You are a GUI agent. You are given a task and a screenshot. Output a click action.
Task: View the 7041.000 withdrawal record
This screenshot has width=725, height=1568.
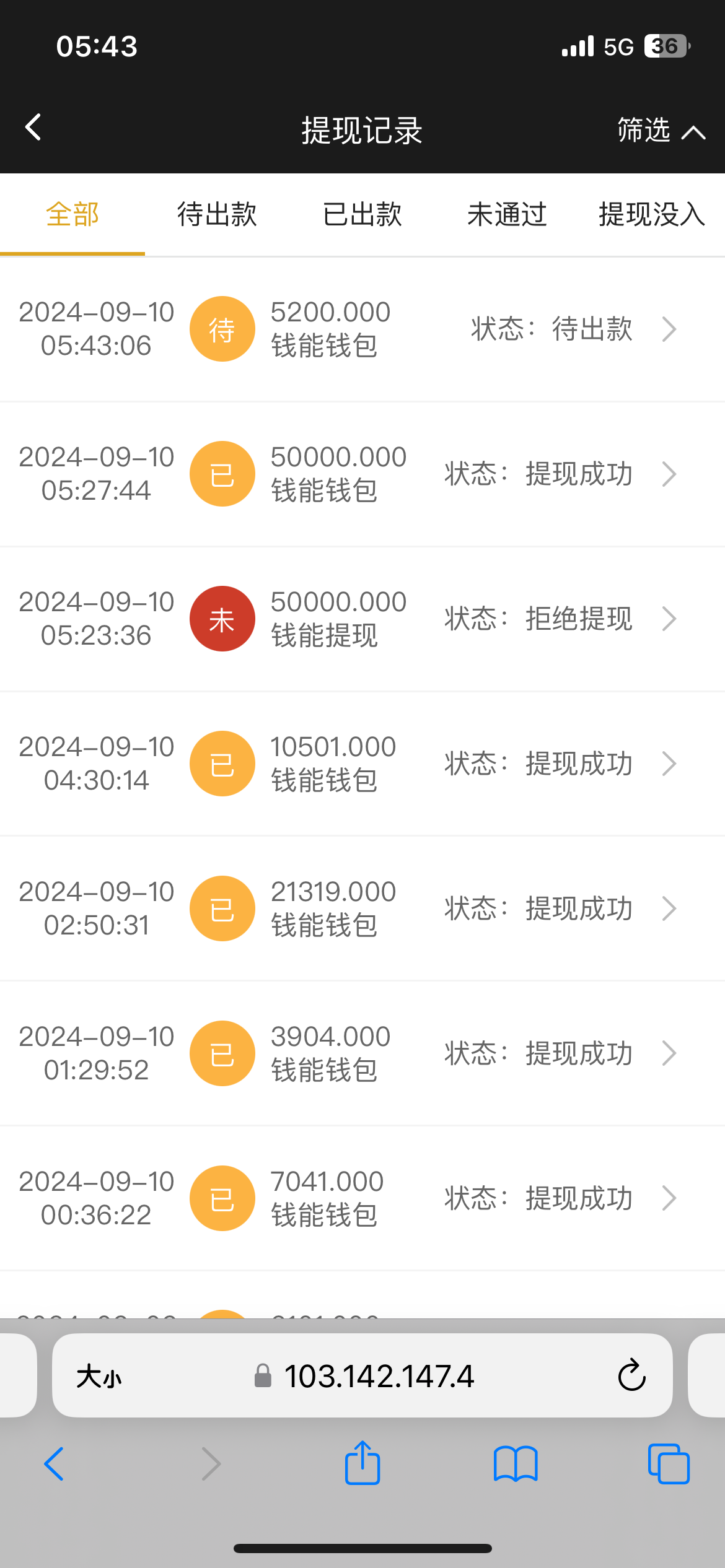click(x=362, y=1198)
